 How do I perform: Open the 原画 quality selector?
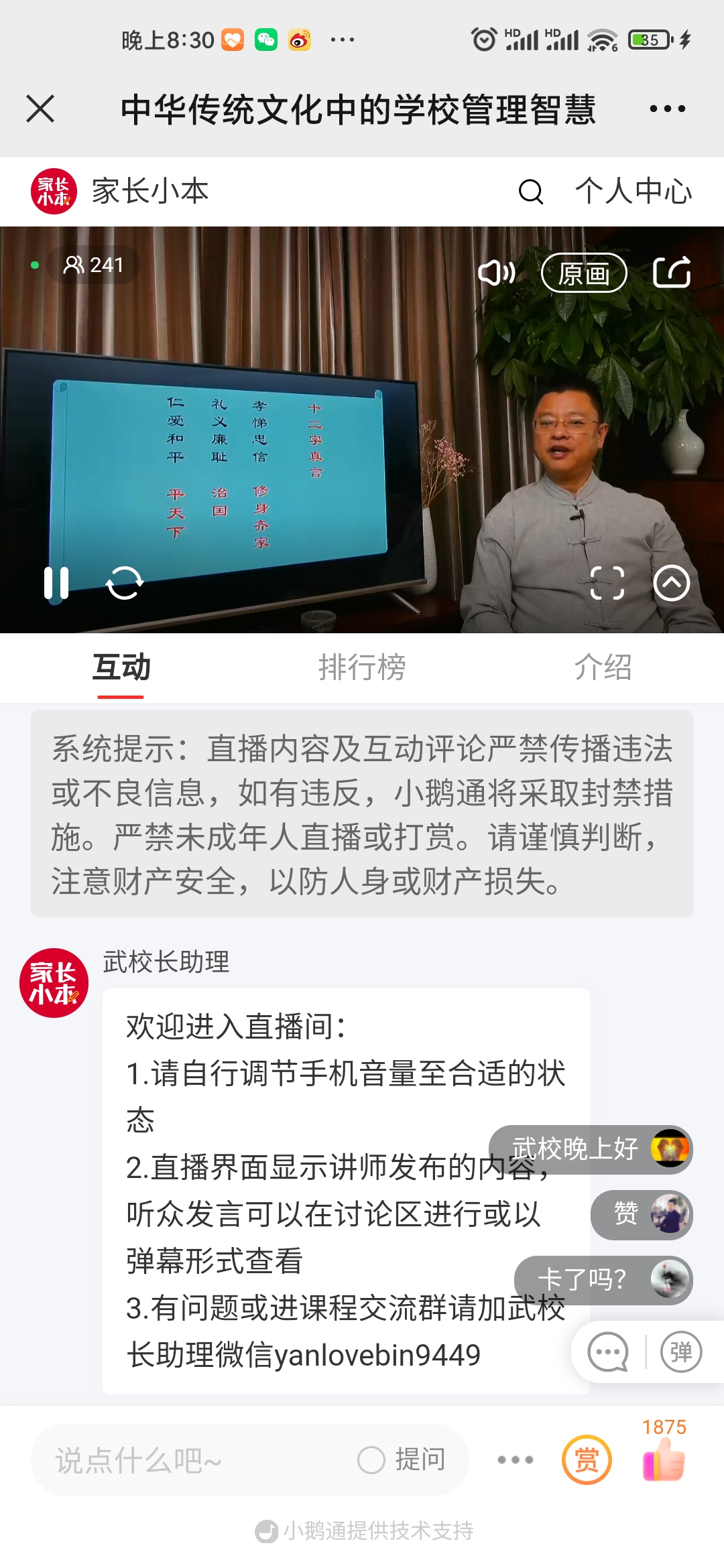pos(584,272)
